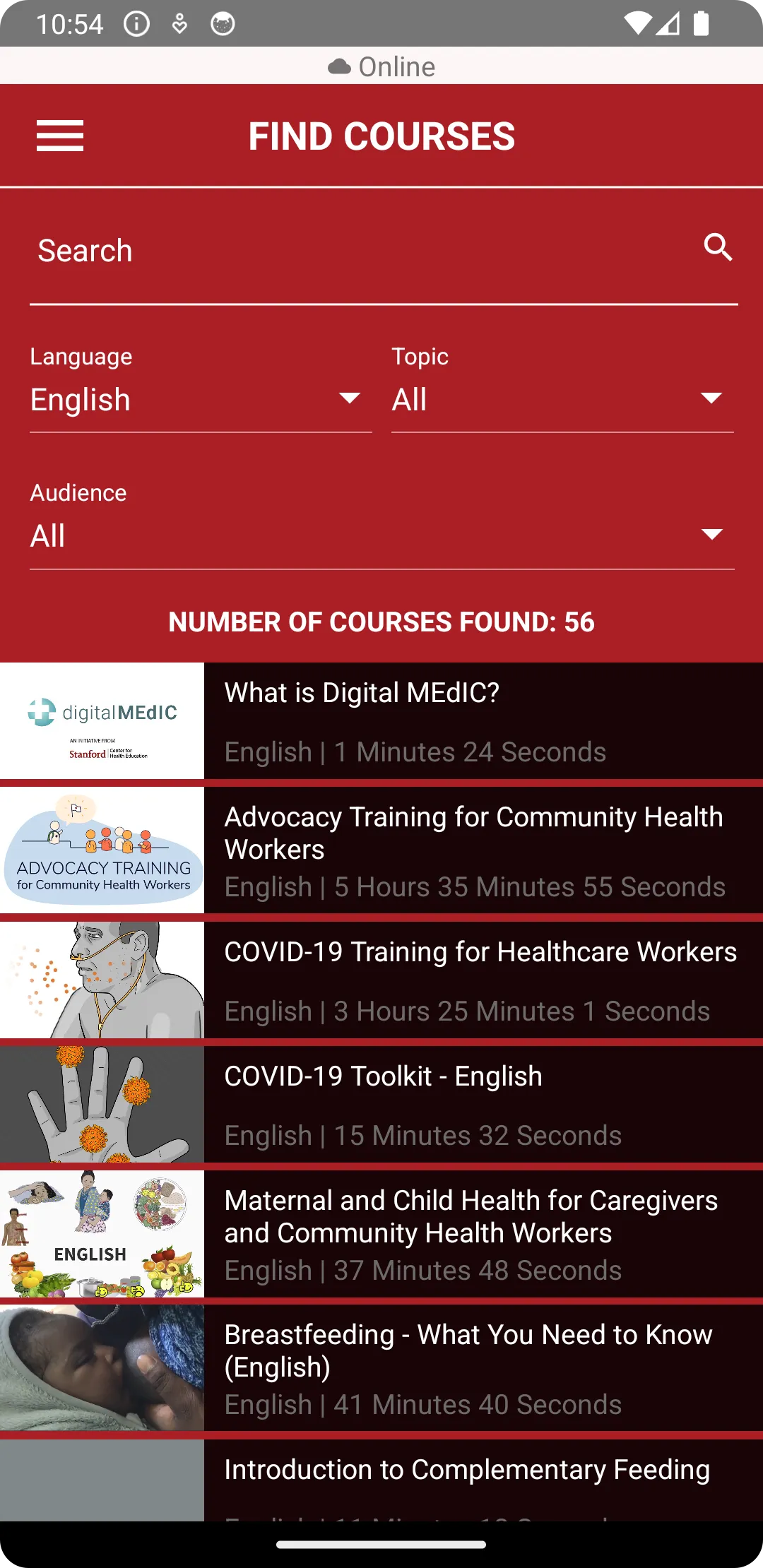Open Breastfeeding - What You Need to Know
763x1568 pixels.
coord(381,1368)
